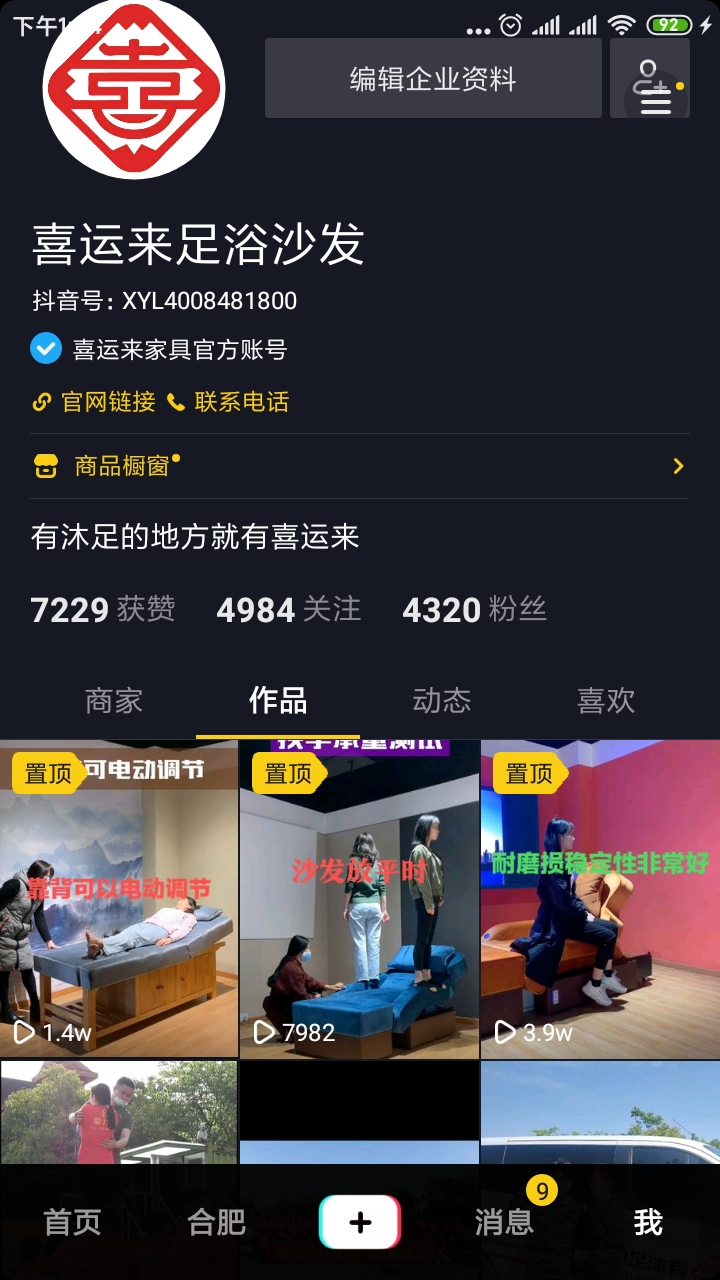Viewport: 720px width, 1280px height.
Task: Go to the 首页 tab
Action: coord(72,1222)
